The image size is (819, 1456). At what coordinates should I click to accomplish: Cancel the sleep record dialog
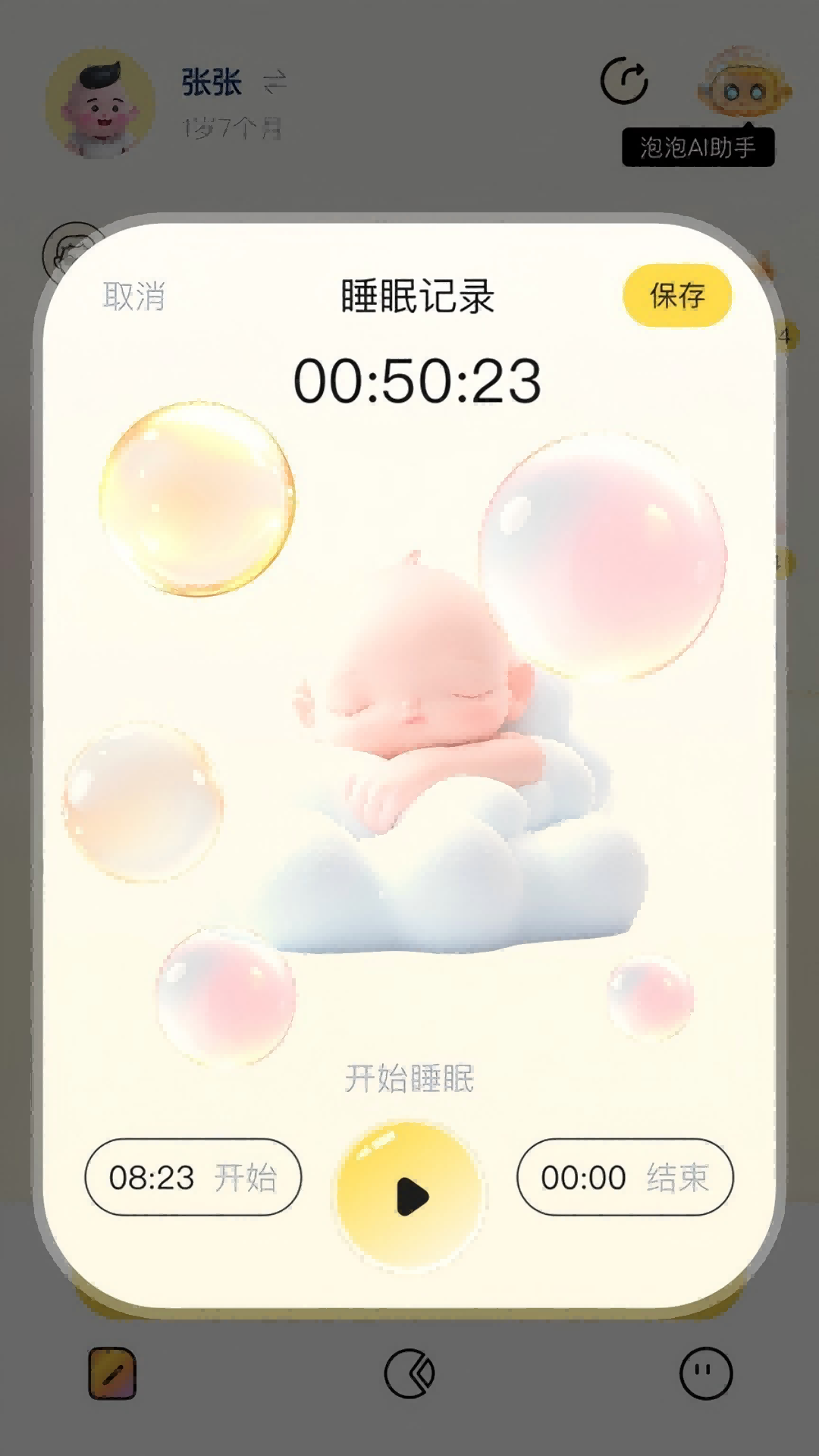(x=134, y=296)
